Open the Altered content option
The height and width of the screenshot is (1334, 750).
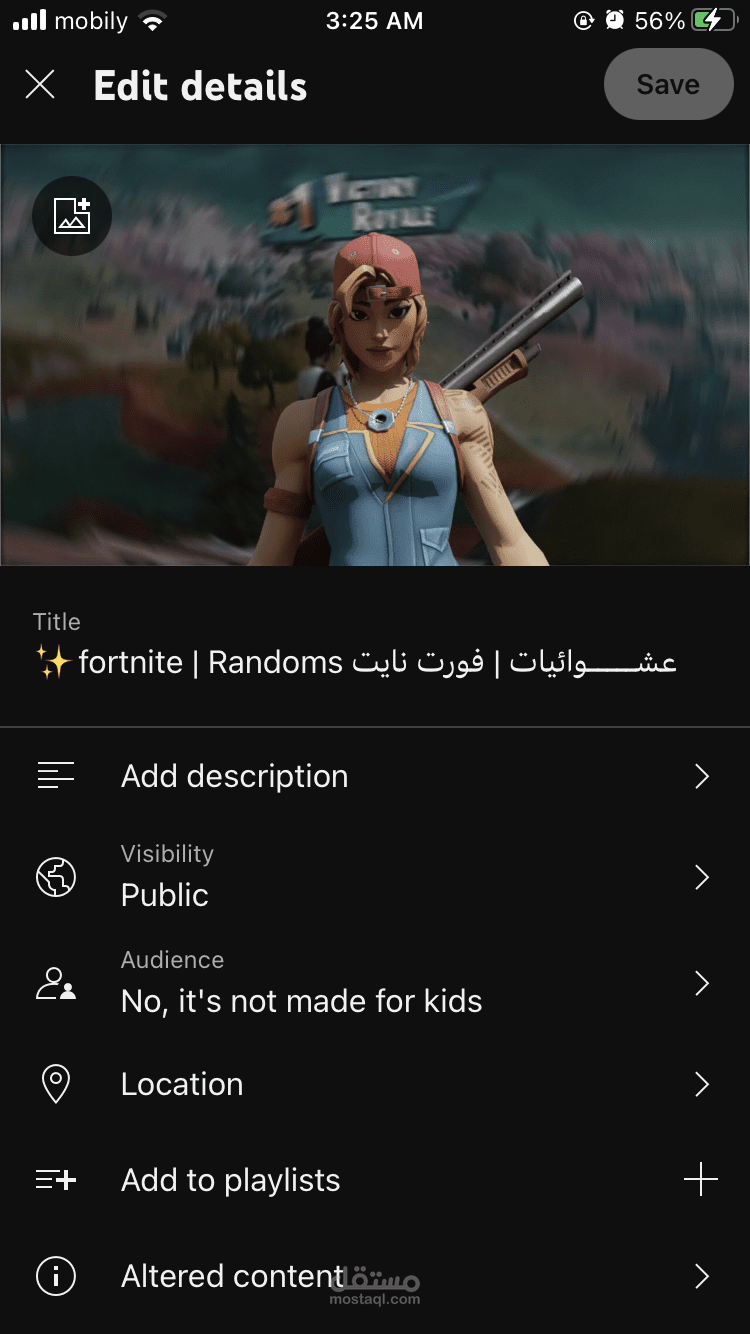coord(375,1276)
